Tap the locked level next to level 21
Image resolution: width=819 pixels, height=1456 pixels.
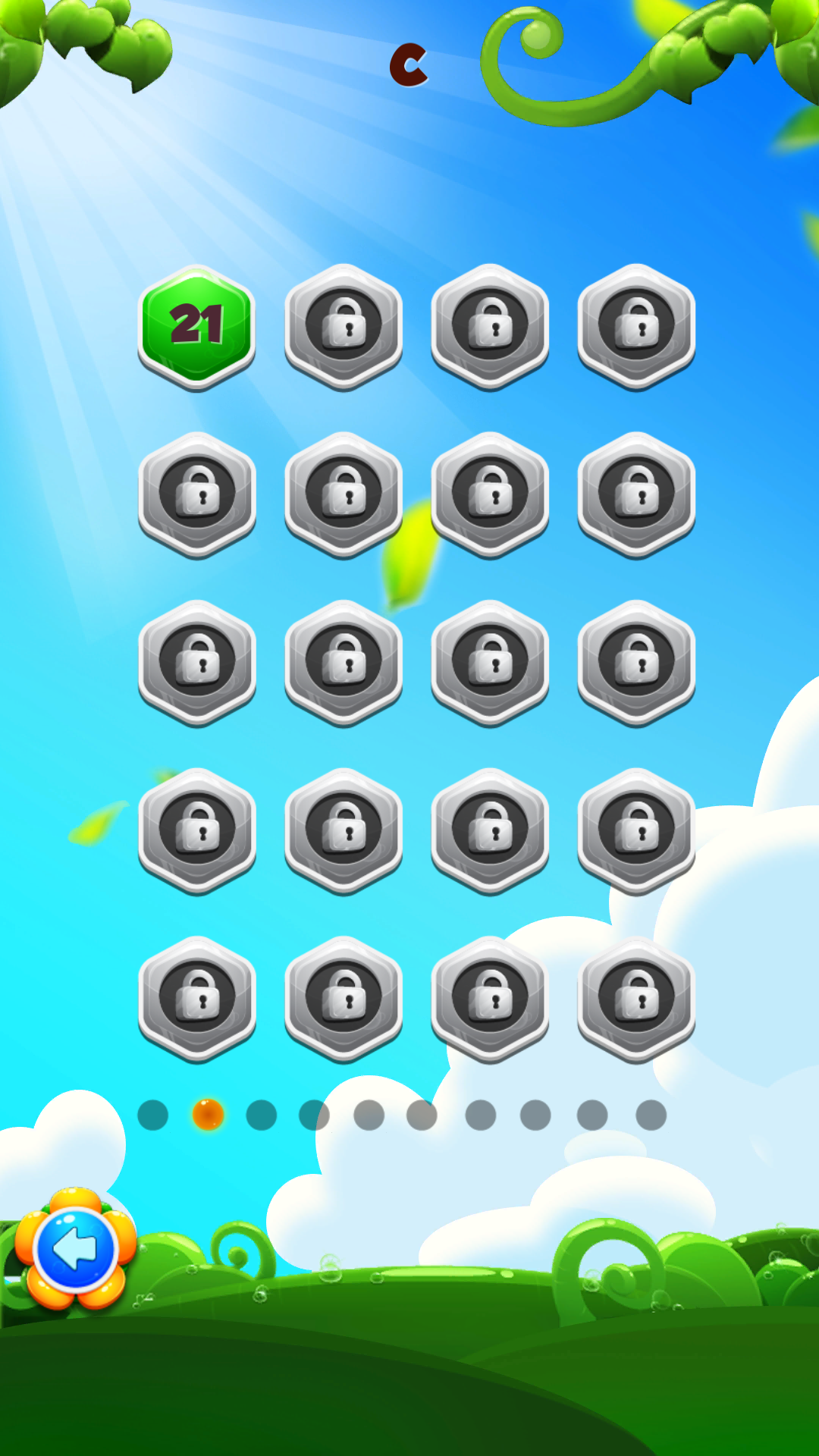tap(344, 328)
